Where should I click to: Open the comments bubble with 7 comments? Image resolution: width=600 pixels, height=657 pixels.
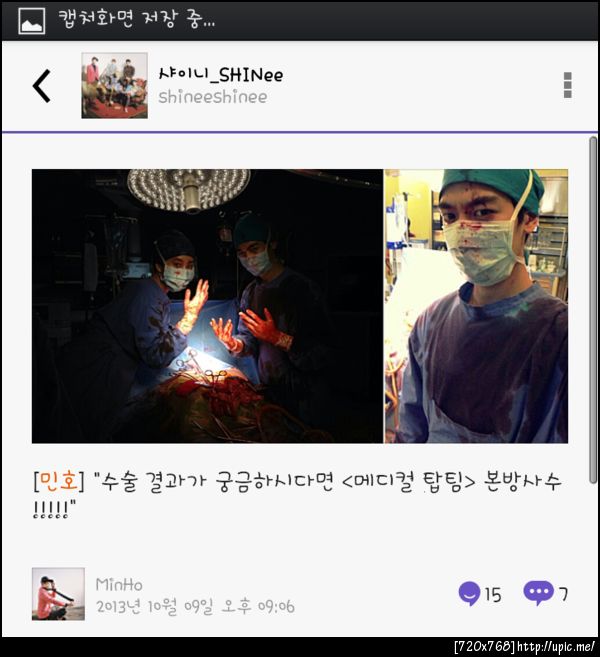tap(538, 593)
